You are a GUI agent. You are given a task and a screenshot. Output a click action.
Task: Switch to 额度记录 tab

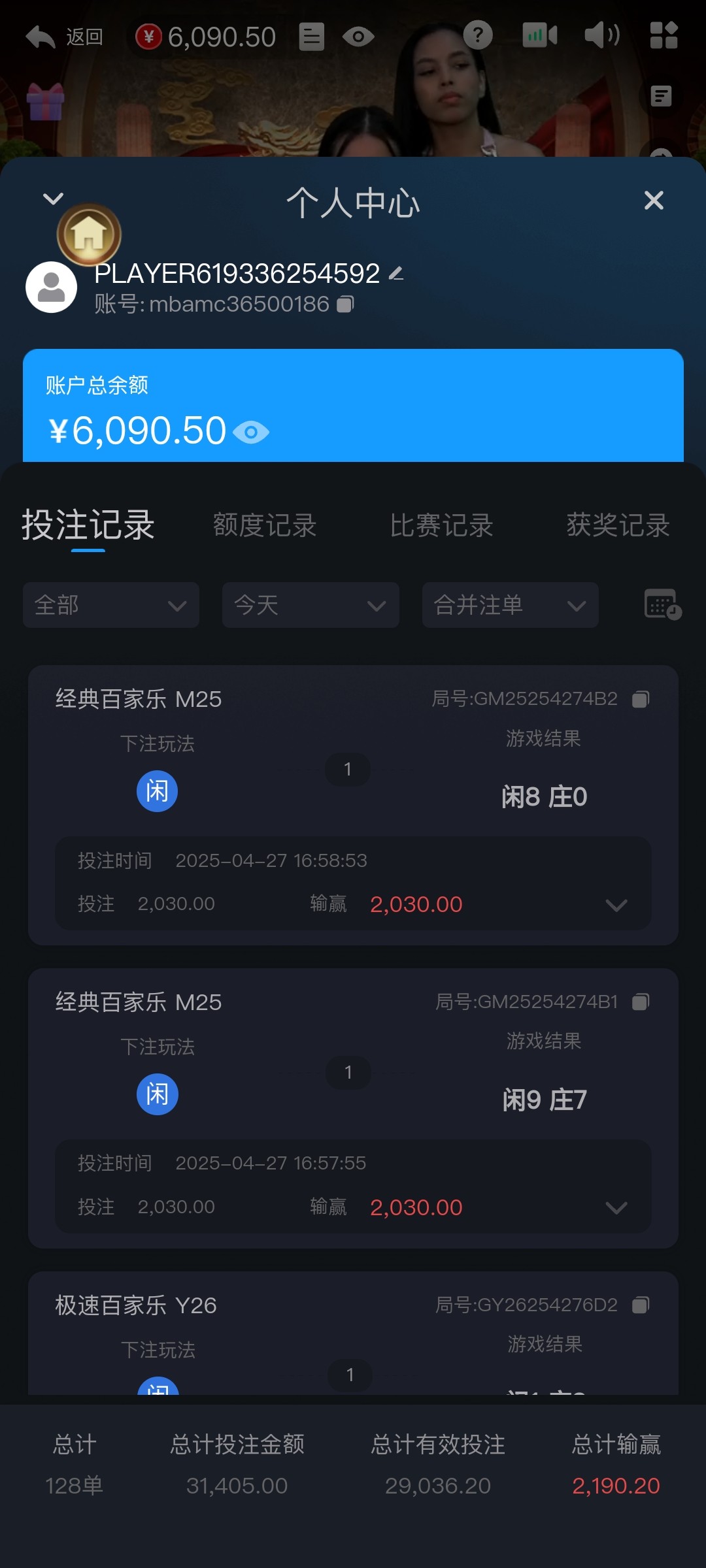coord(265,525)
